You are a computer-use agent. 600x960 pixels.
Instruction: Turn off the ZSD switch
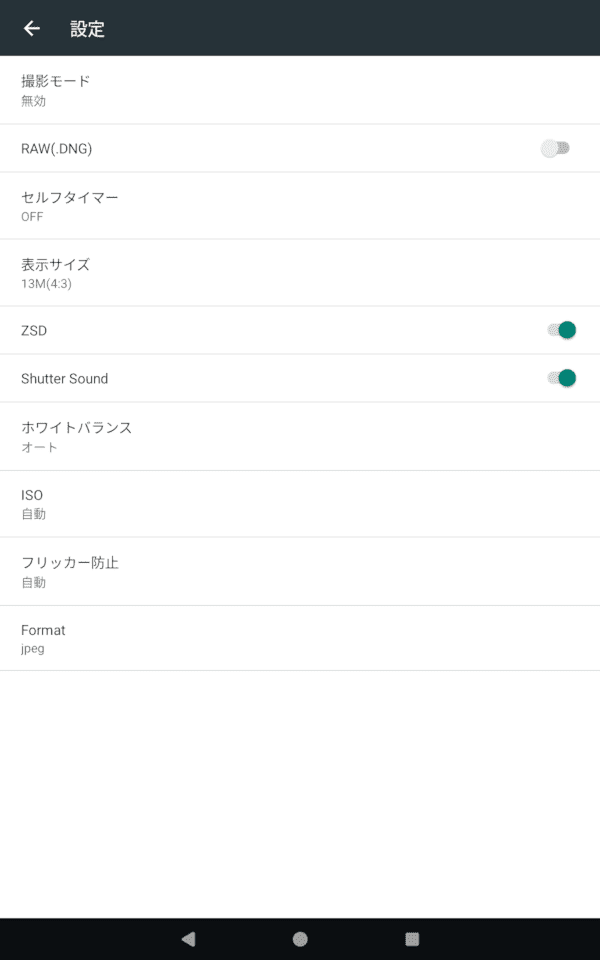(x=561, y=330)
